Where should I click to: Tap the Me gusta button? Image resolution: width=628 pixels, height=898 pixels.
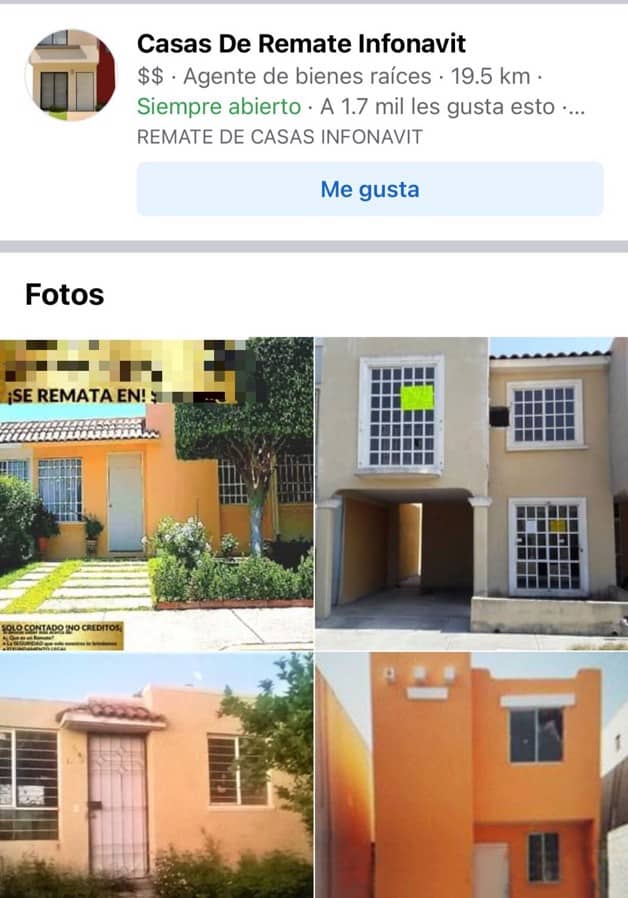370,189
